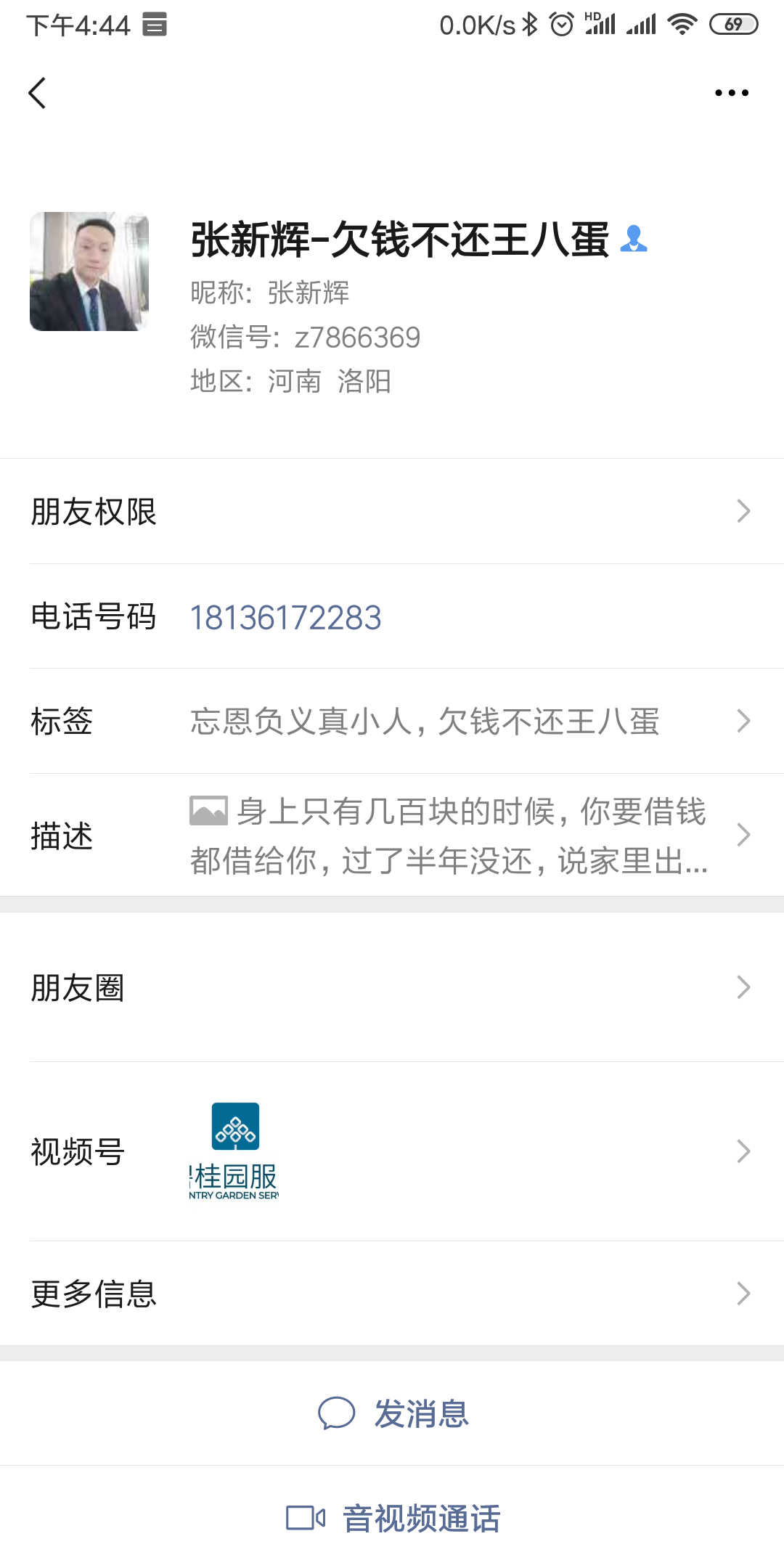Open the 碧桂园服务 video channel thumbnail

point(233,1149)
